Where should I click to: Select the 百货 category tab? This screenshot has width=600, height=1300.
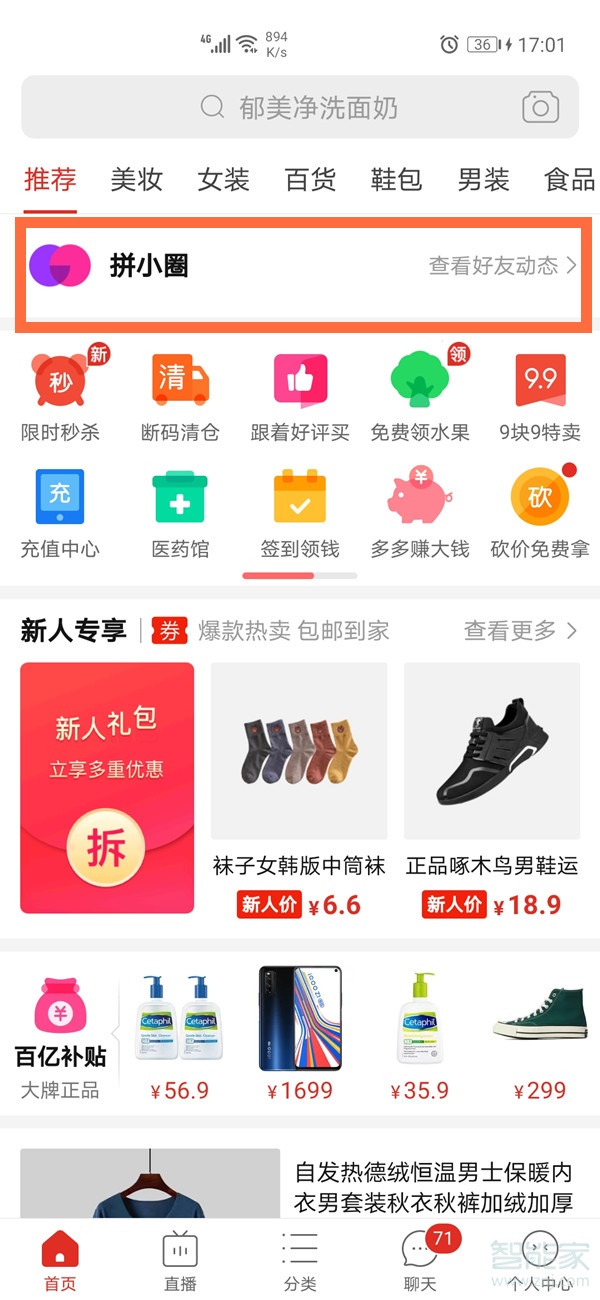(310, 180)
